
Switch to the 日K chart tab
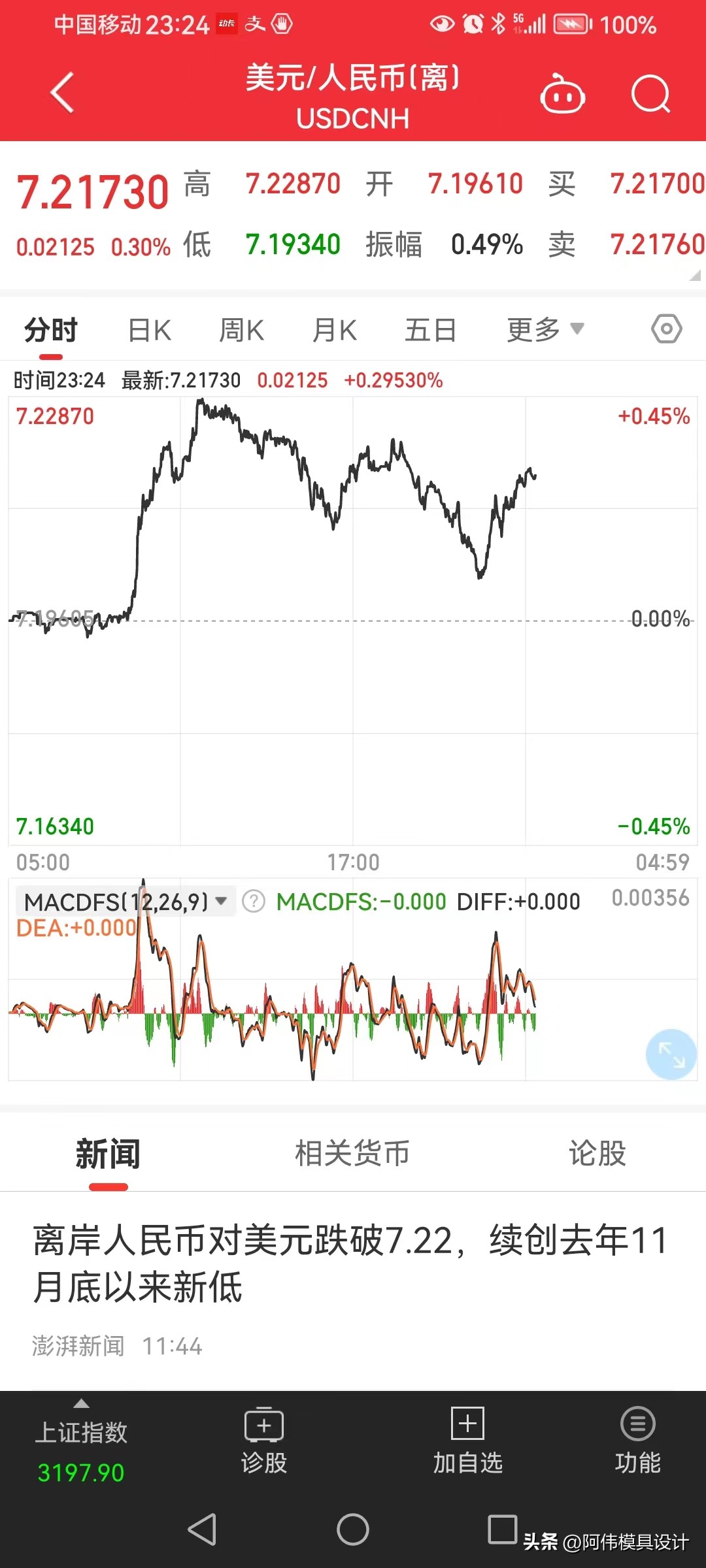150,331
